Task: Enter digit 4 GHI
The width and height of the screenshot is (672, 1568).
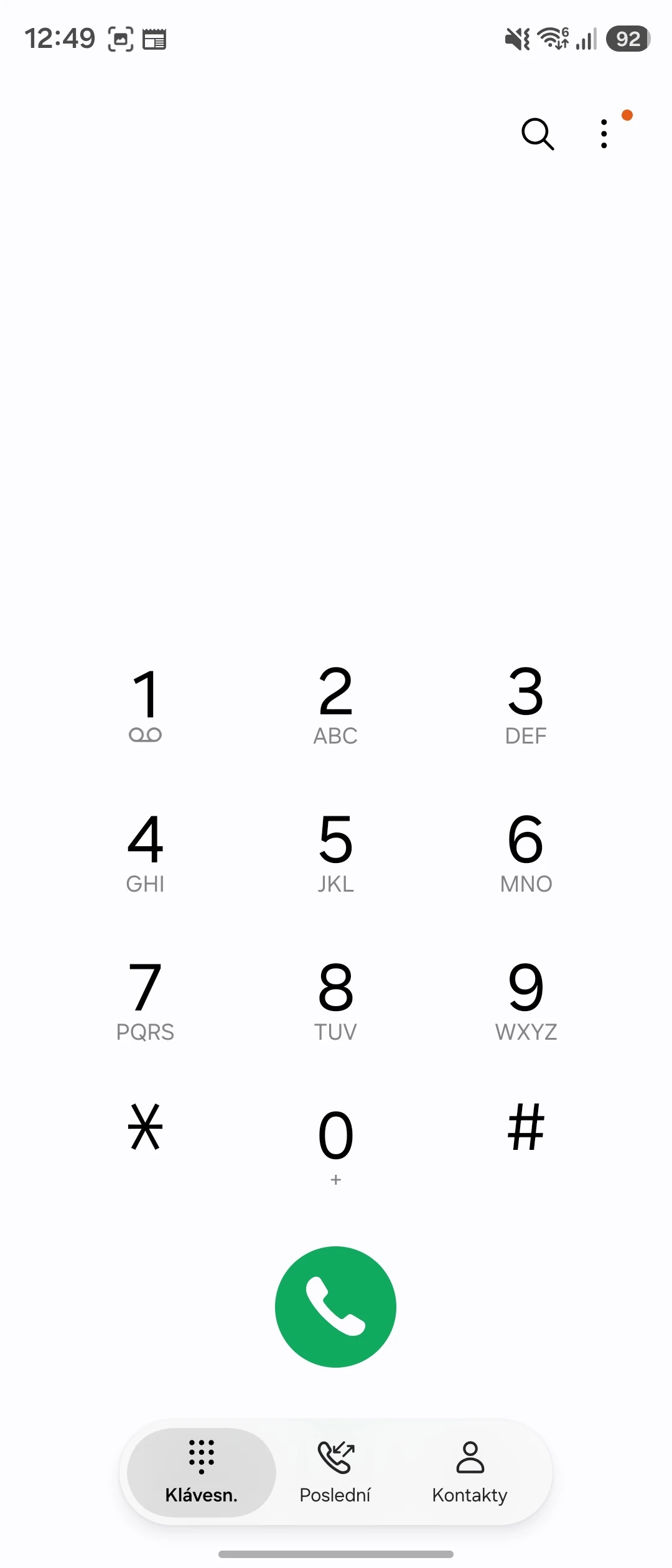Action: (x=146, y=853)
